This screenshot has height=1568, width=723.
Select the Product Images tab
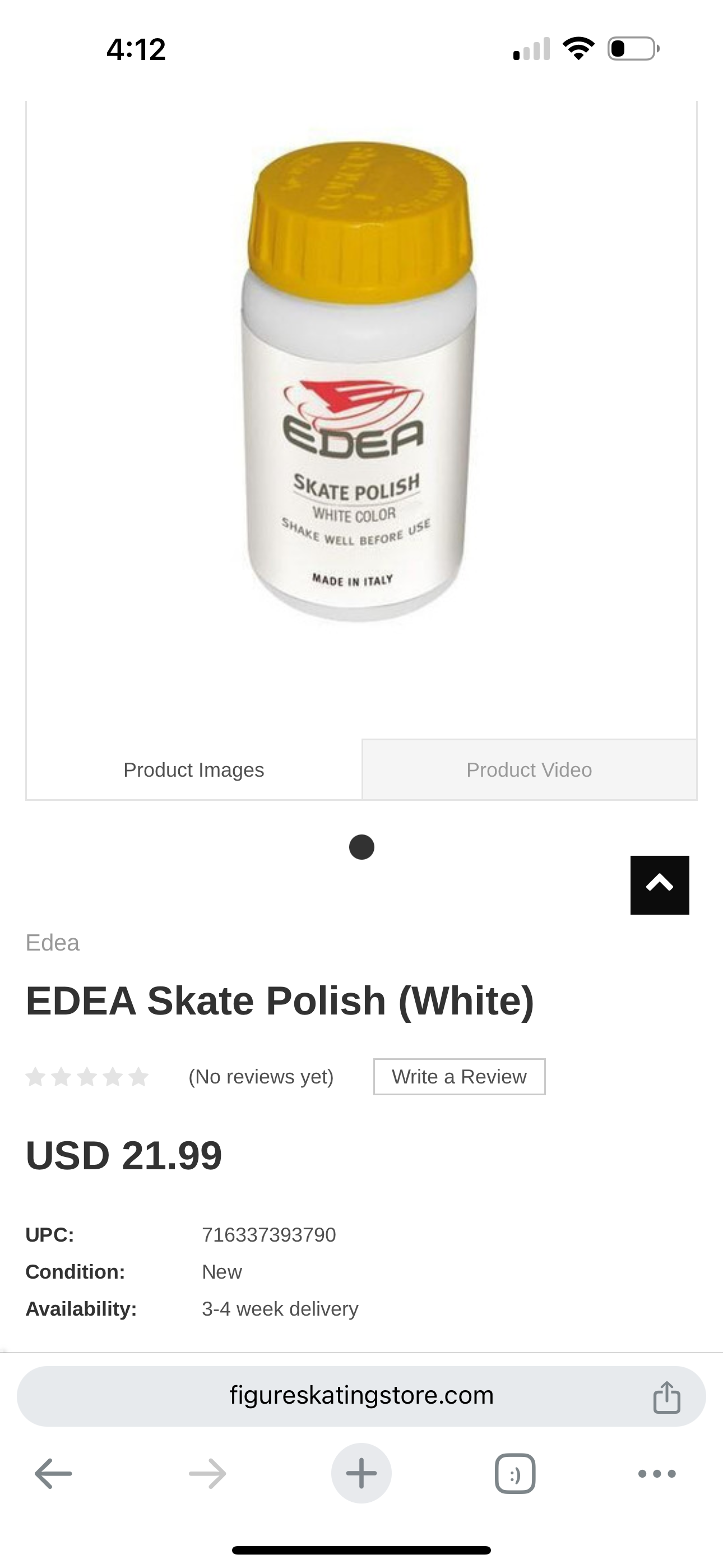point(193,769)
